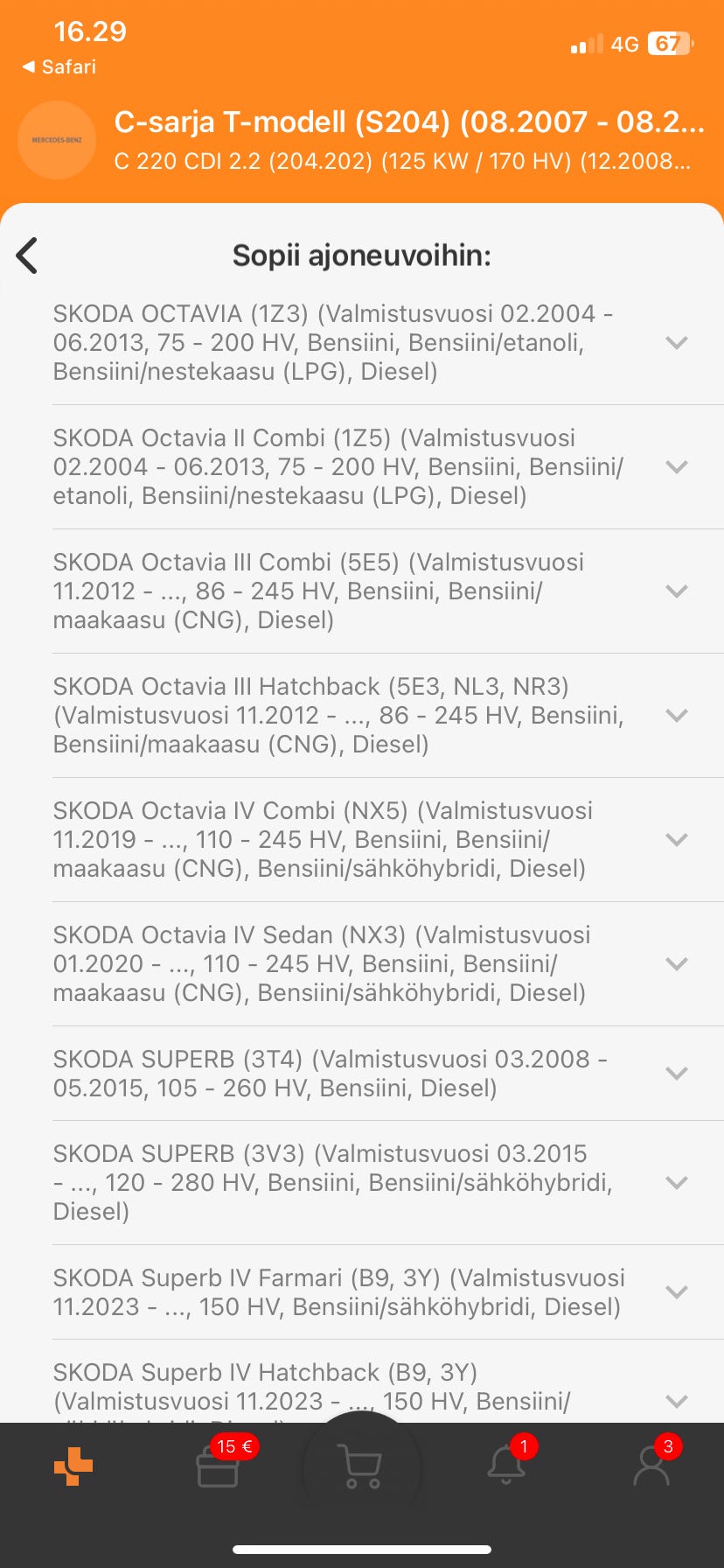The width and height of the screenshot is (724, 1568).
Task: Expand SKODA Octavia III Combi (5E5)
Action: [x=676, y=591]
